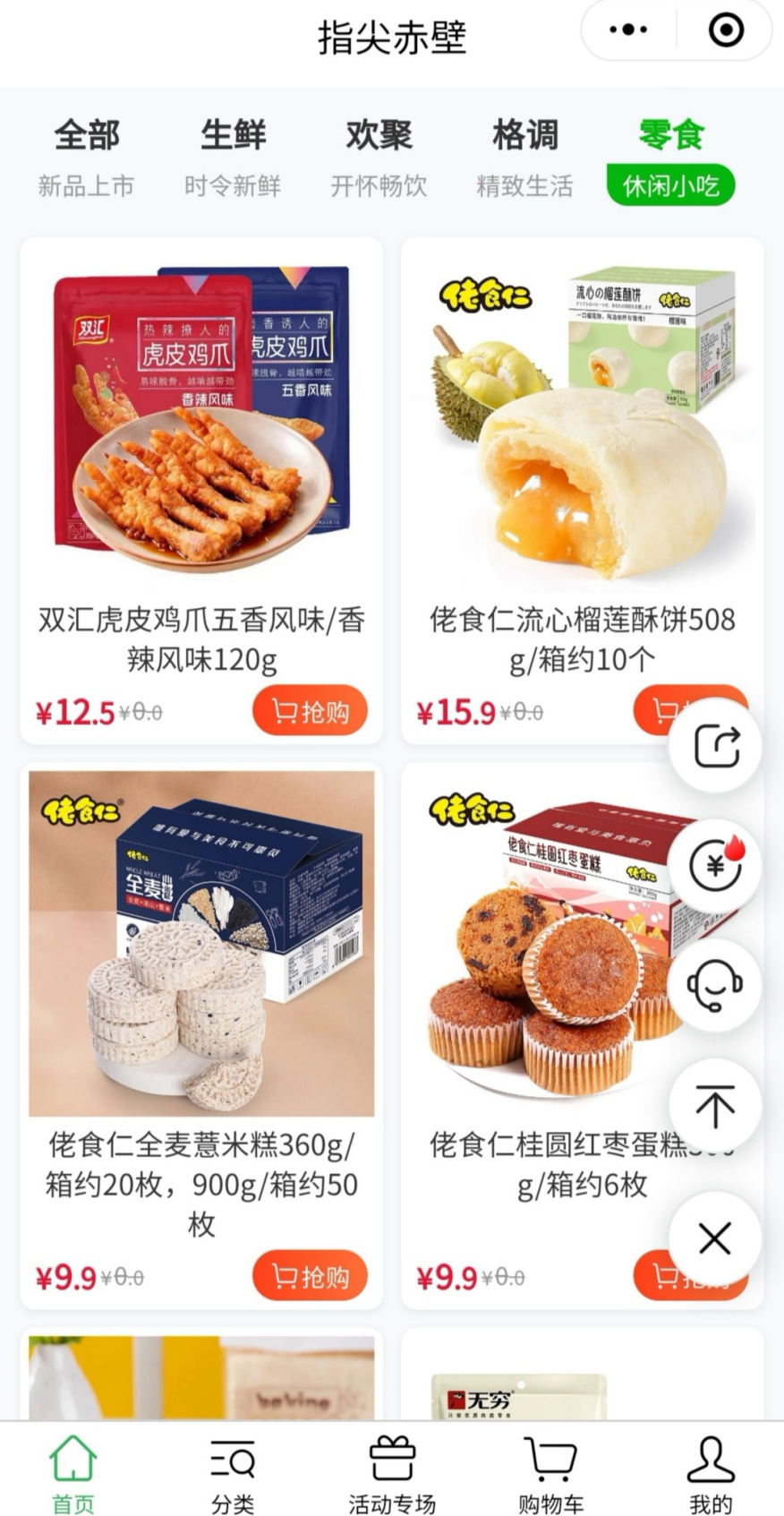
Task: Close the mini program with the circle icon
Action: coord(726,30)
